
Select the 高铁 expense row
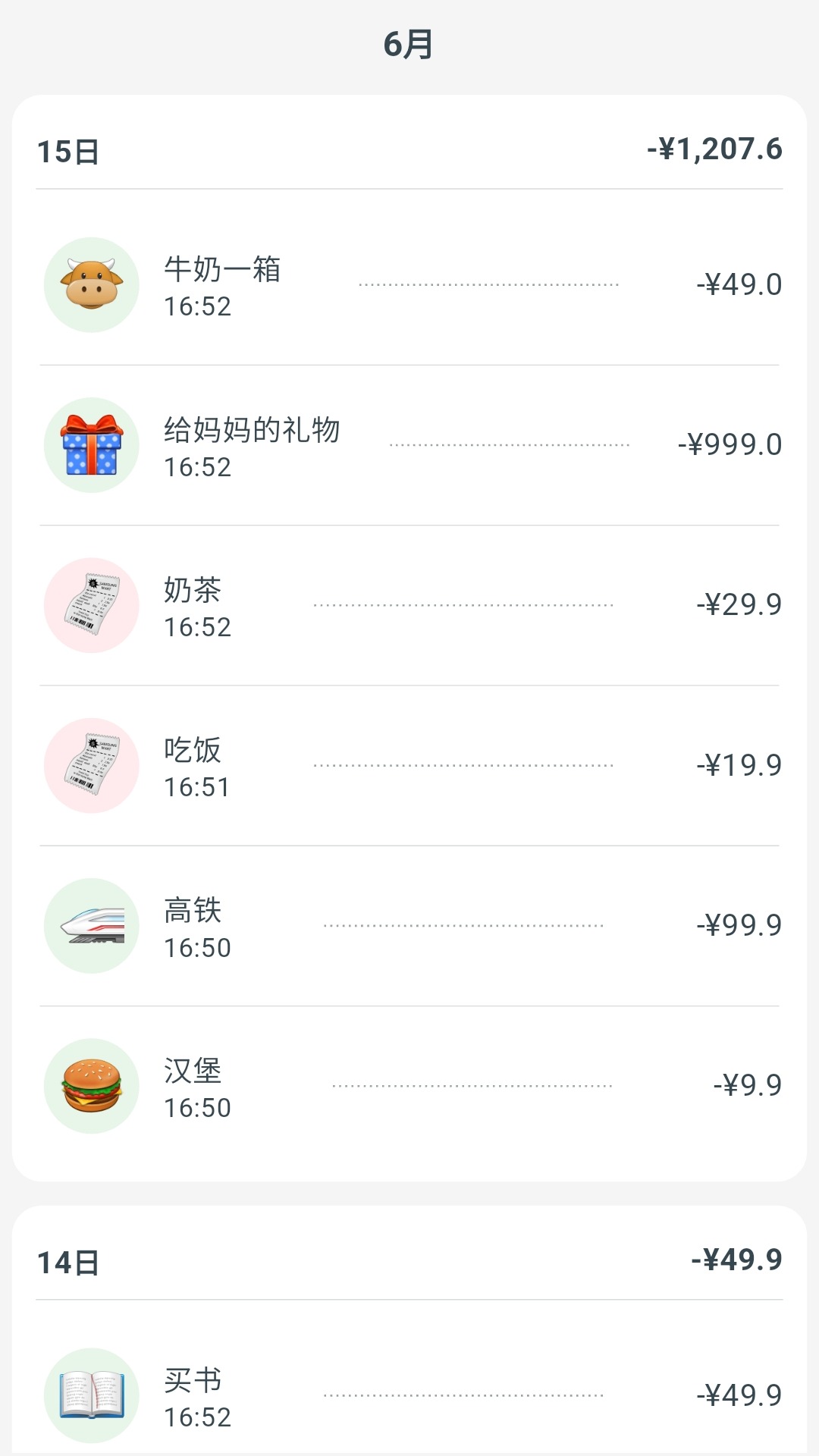pyautogui.click(x=409, y=927)
